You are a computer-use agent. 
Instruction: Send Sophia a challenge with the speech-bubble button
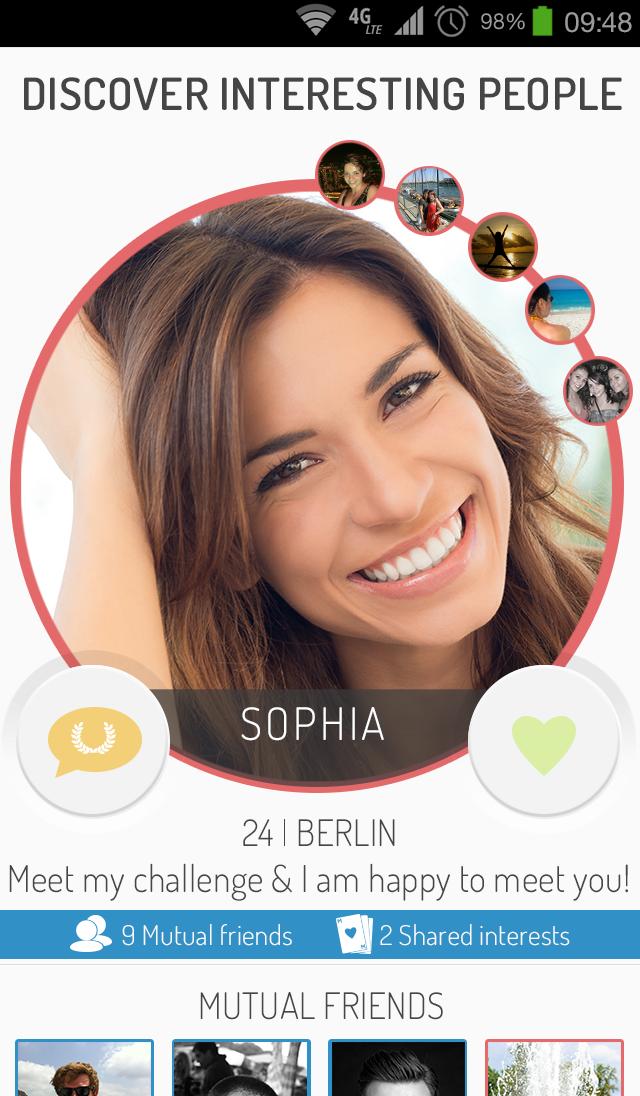coord(93,741)
